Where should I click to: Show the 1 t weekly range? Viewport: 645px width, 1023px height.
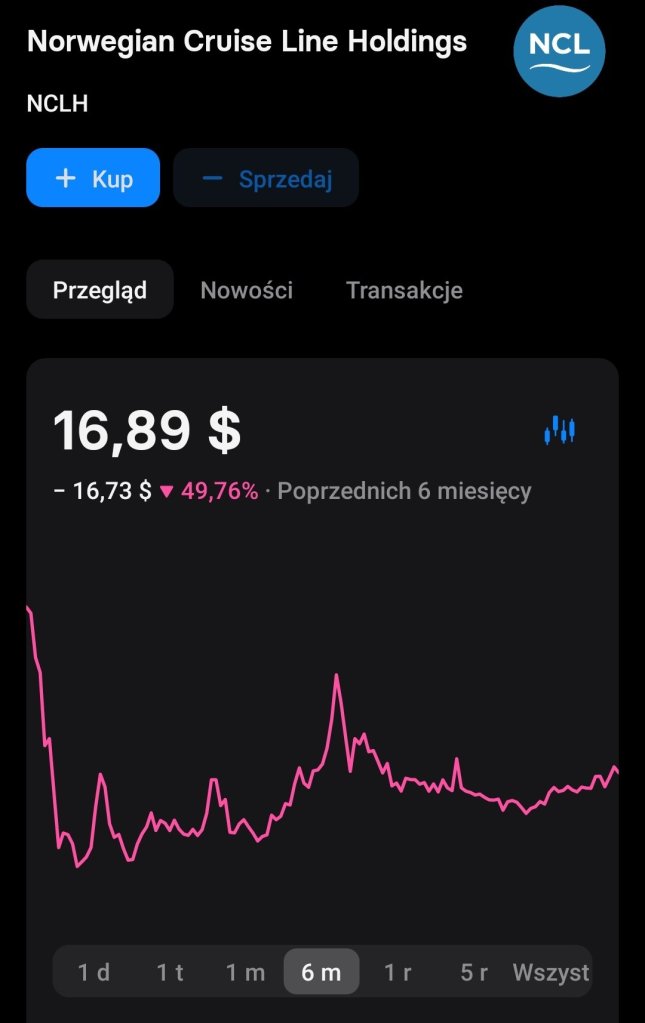click(x=170, y=971)
